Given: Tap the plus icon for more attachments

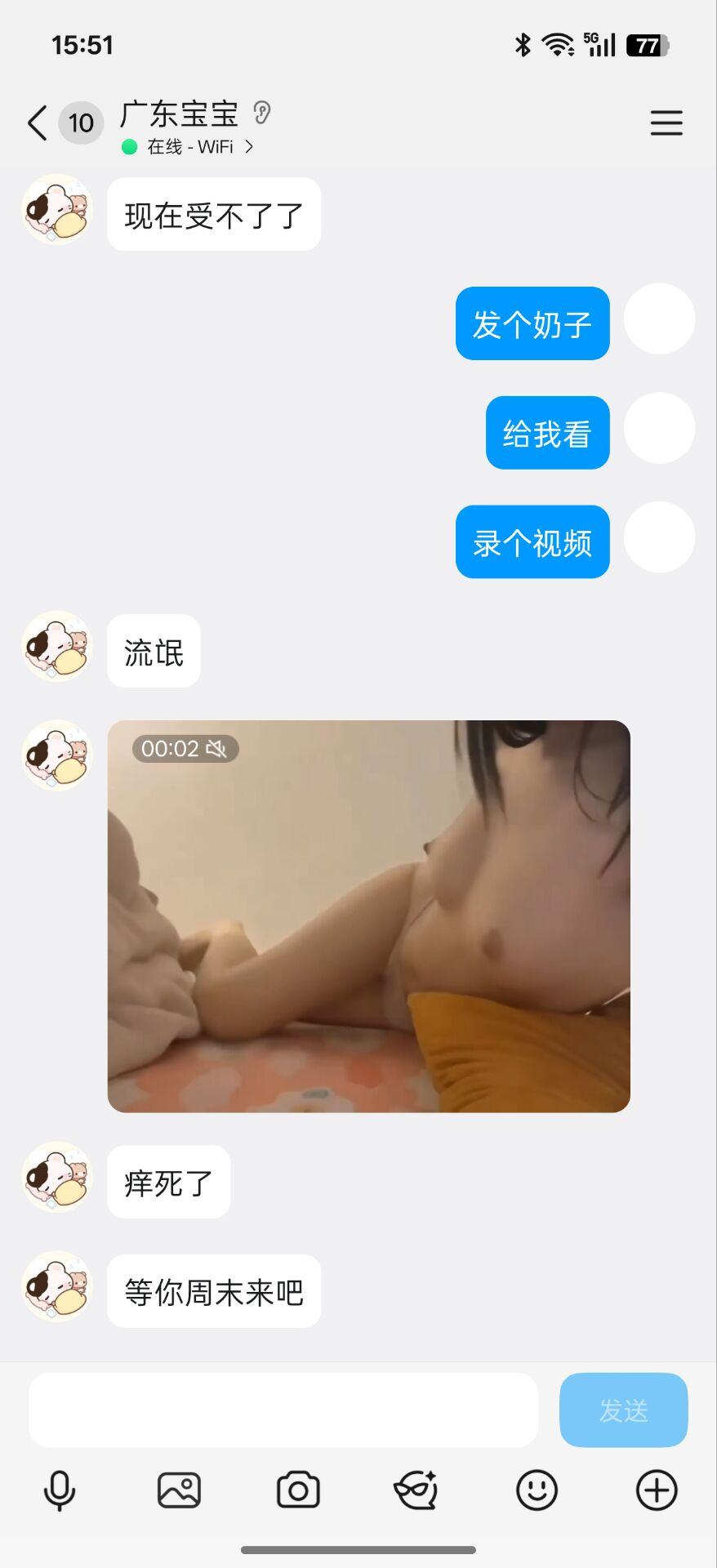Looking at the screenshot, I should [x=656, y=1489].
